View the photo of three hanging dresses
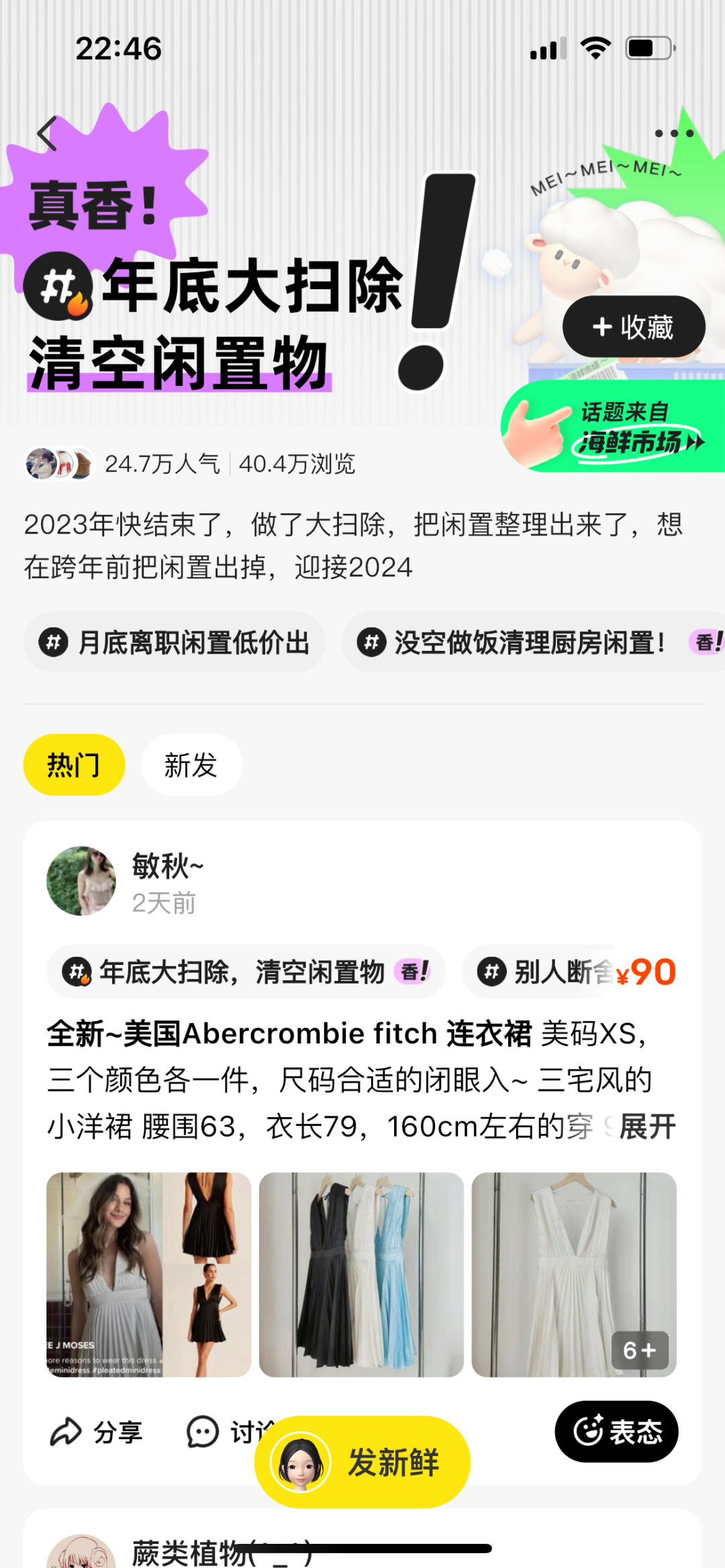This screenshot has height=1568, width=725. (361, 1275)
